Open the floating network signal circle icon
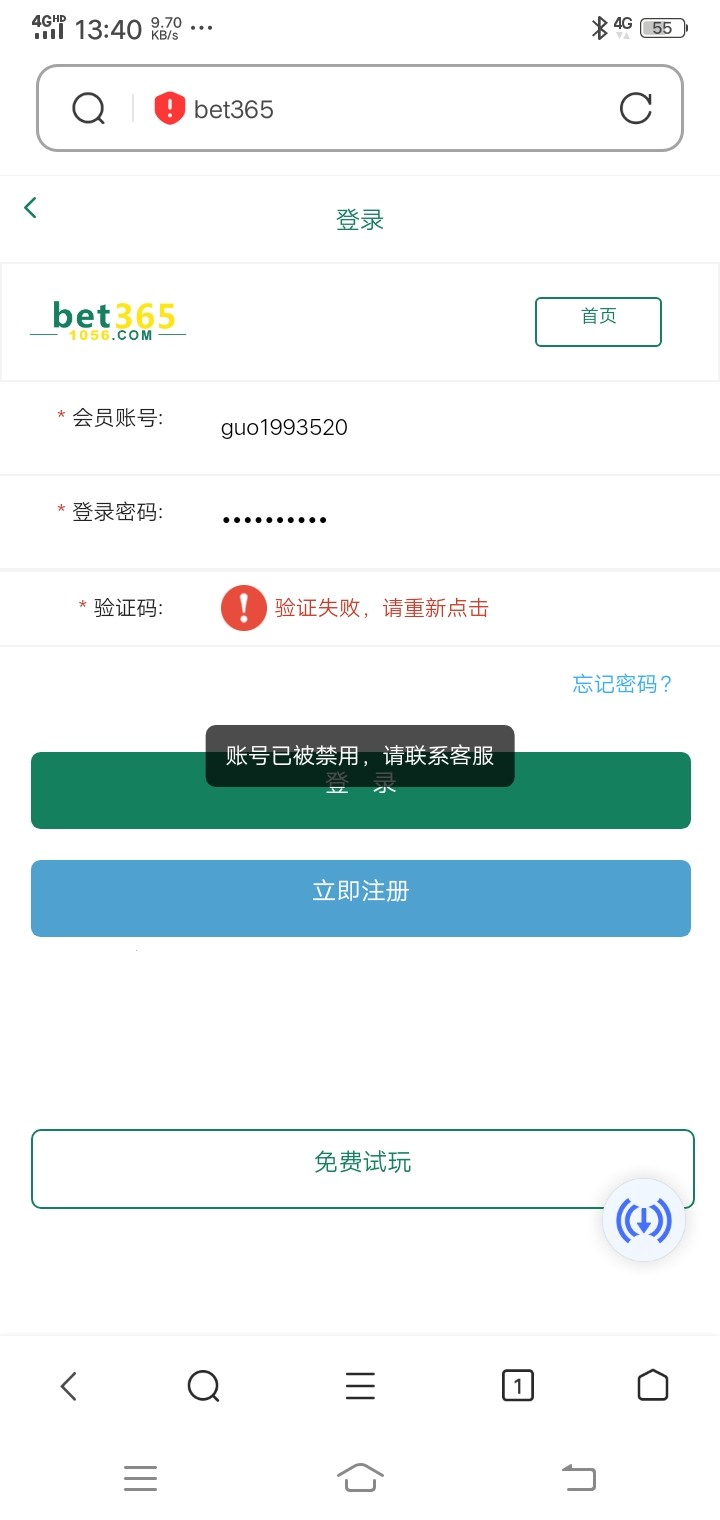This screenshot has width=720, height=1520. [x=644, y=1220]
